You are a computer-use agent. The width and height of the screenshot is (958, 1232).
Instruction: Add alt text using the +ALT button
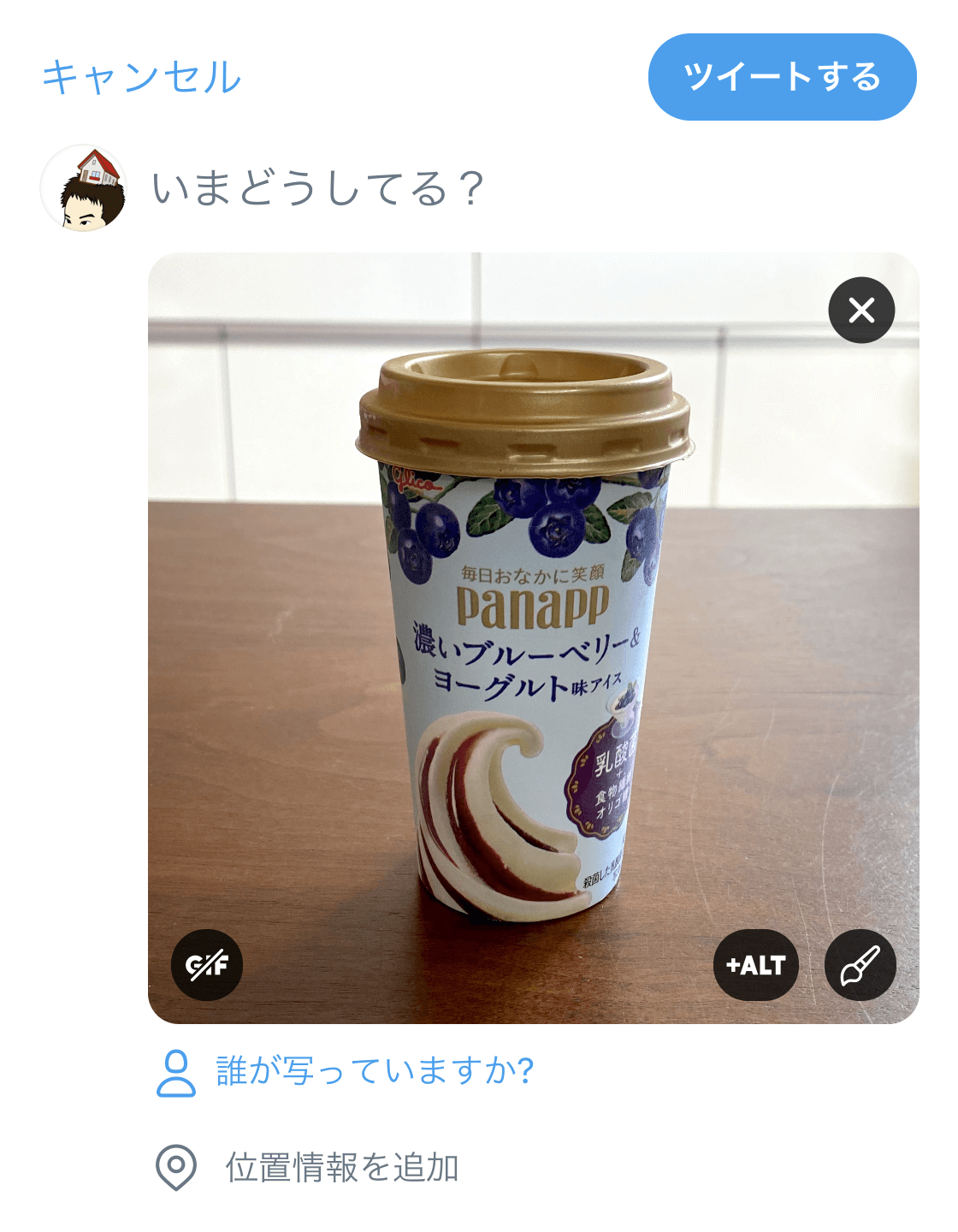pos(755,964)
